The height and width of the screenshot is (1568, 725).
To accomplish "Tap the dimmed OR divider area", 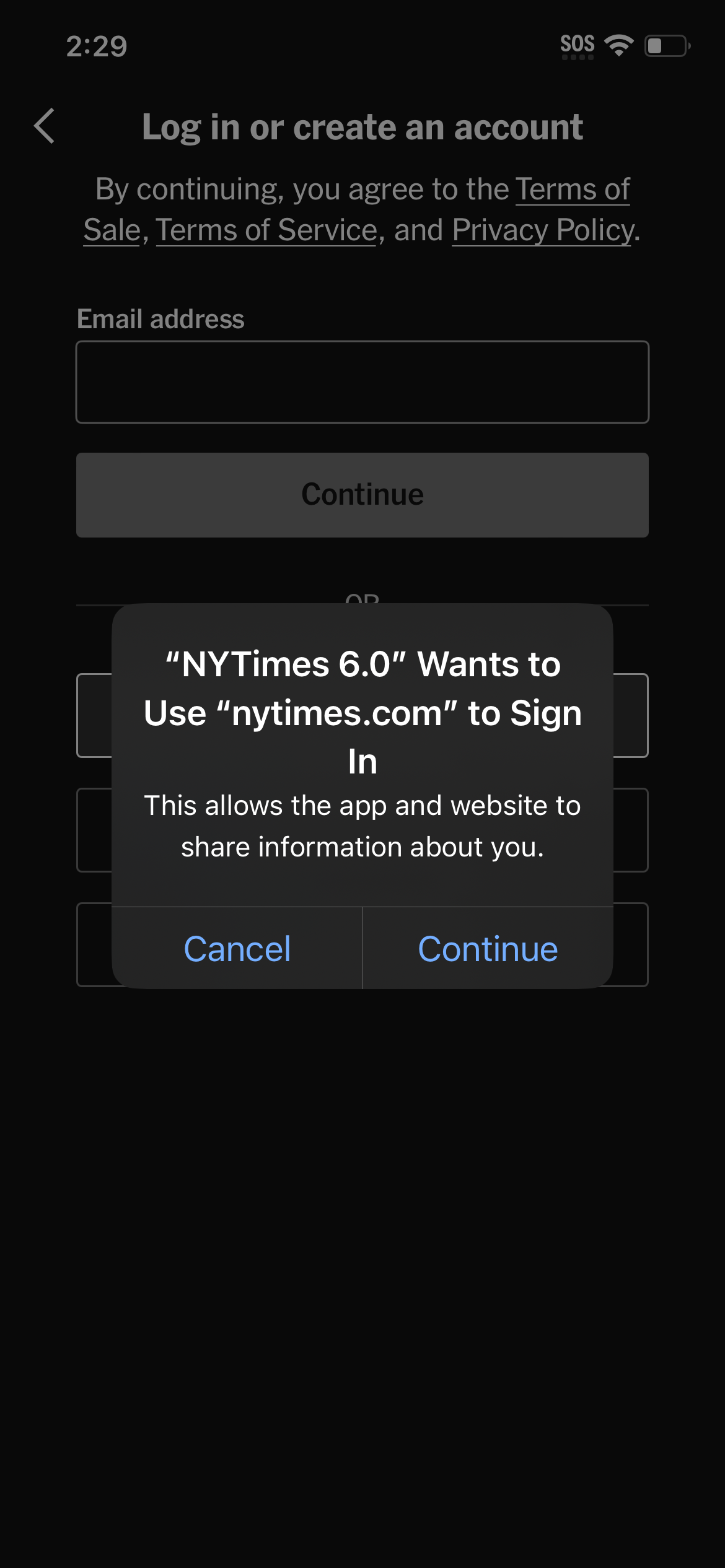I will [362, 599].
